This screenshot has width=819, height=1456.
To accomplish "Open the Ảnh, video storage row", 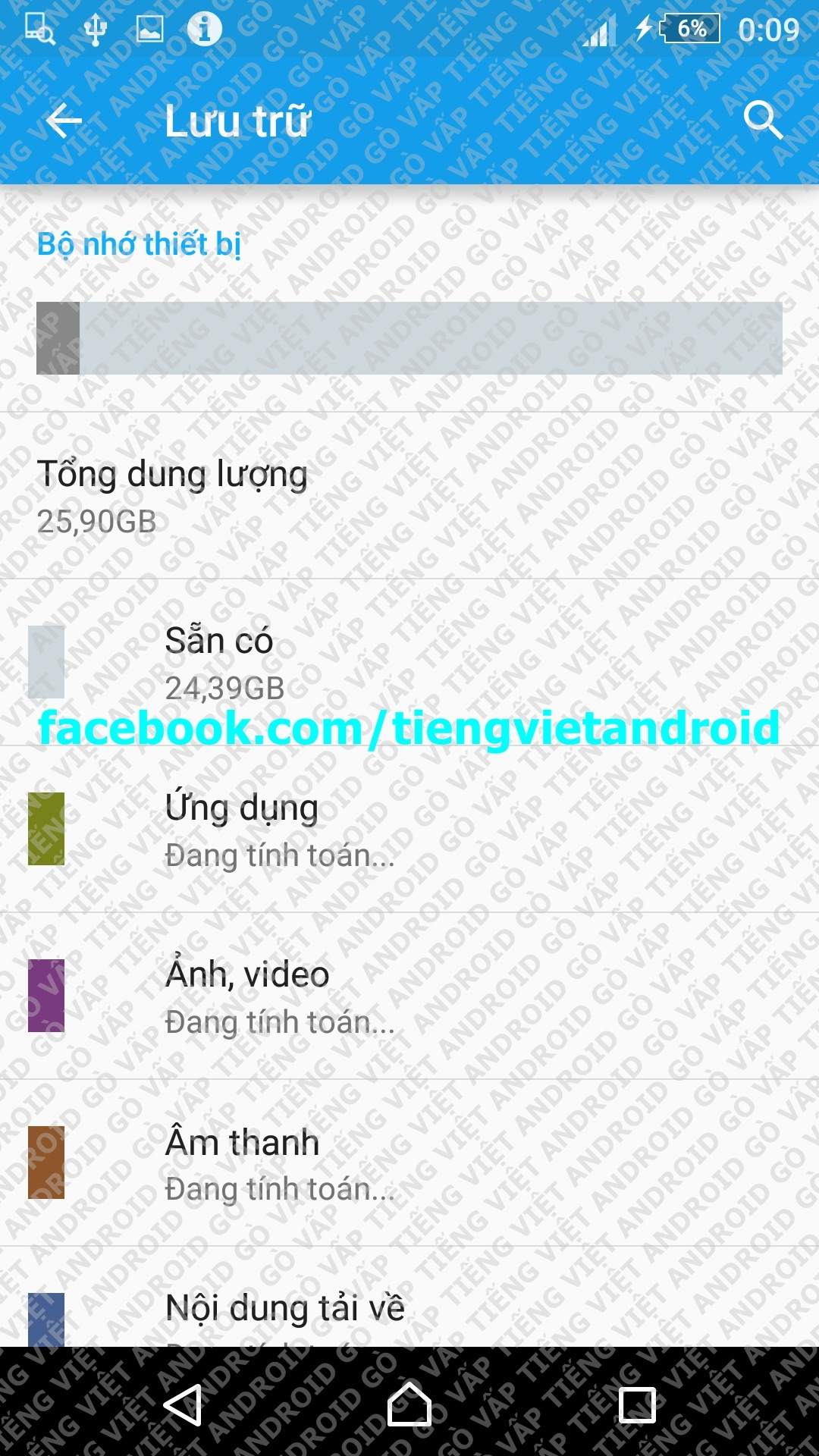I will 409,996.
